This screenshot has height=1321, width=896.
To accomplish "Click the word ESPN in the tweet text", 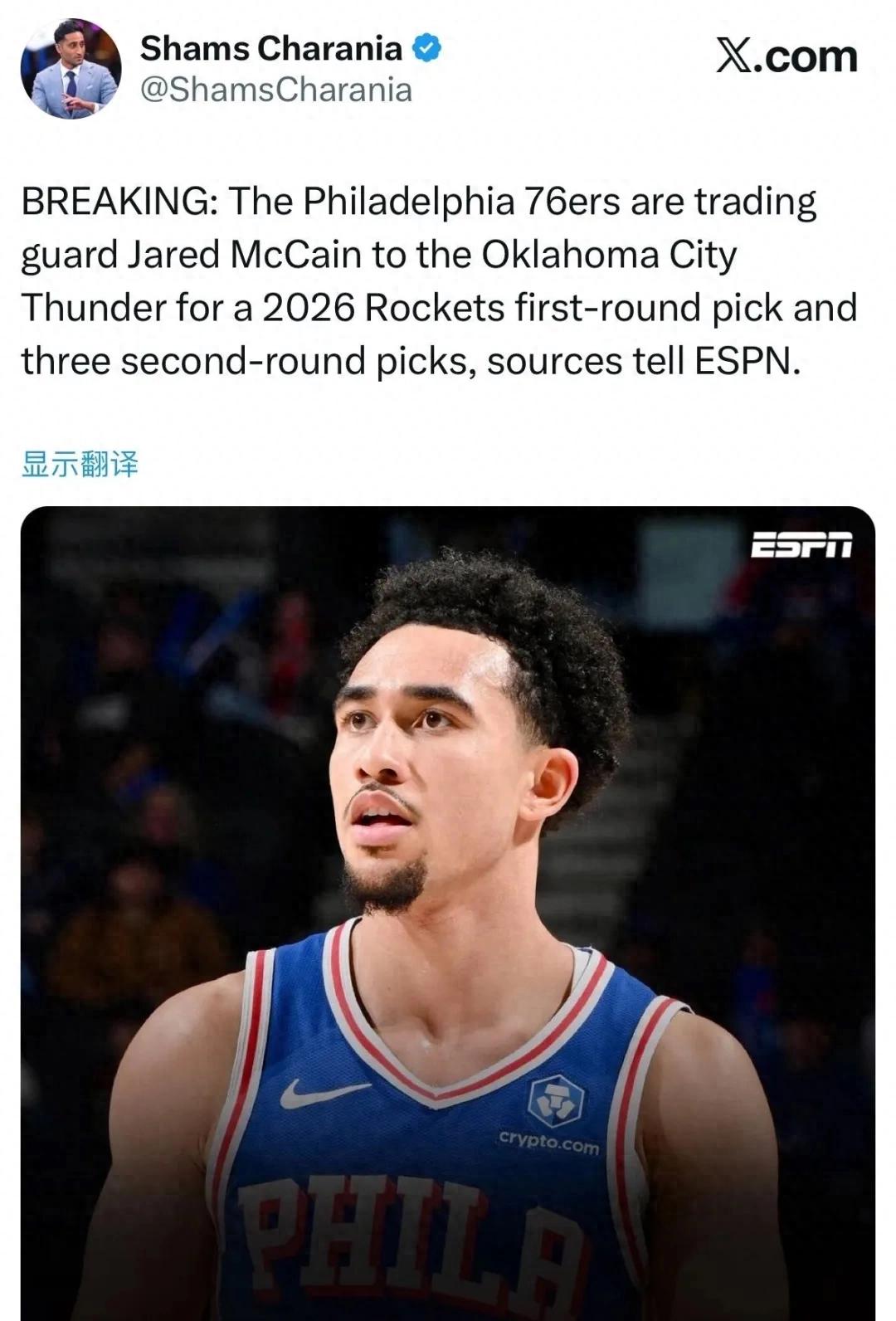I will tap(745, 359).
